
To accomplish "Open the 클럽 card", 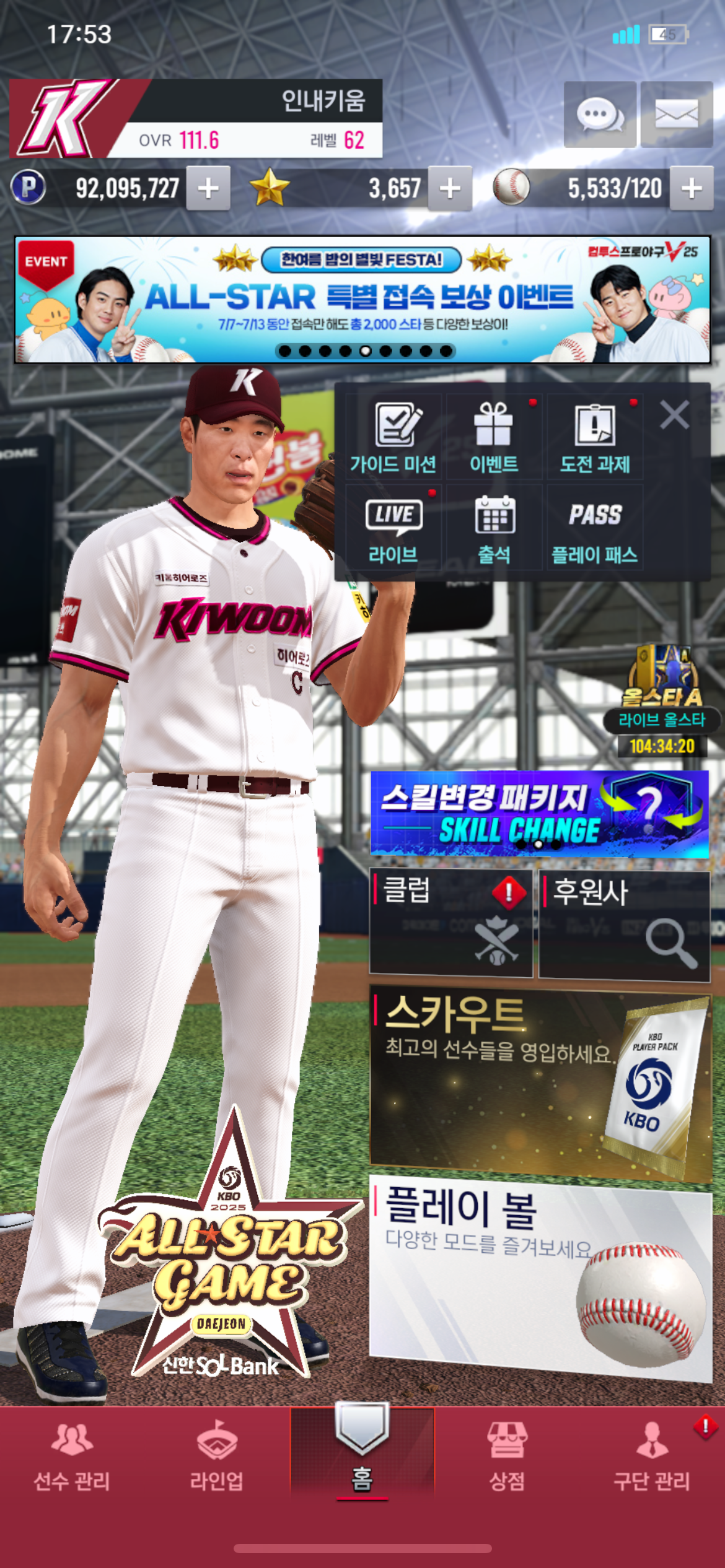I will click(x=451, y=923).
